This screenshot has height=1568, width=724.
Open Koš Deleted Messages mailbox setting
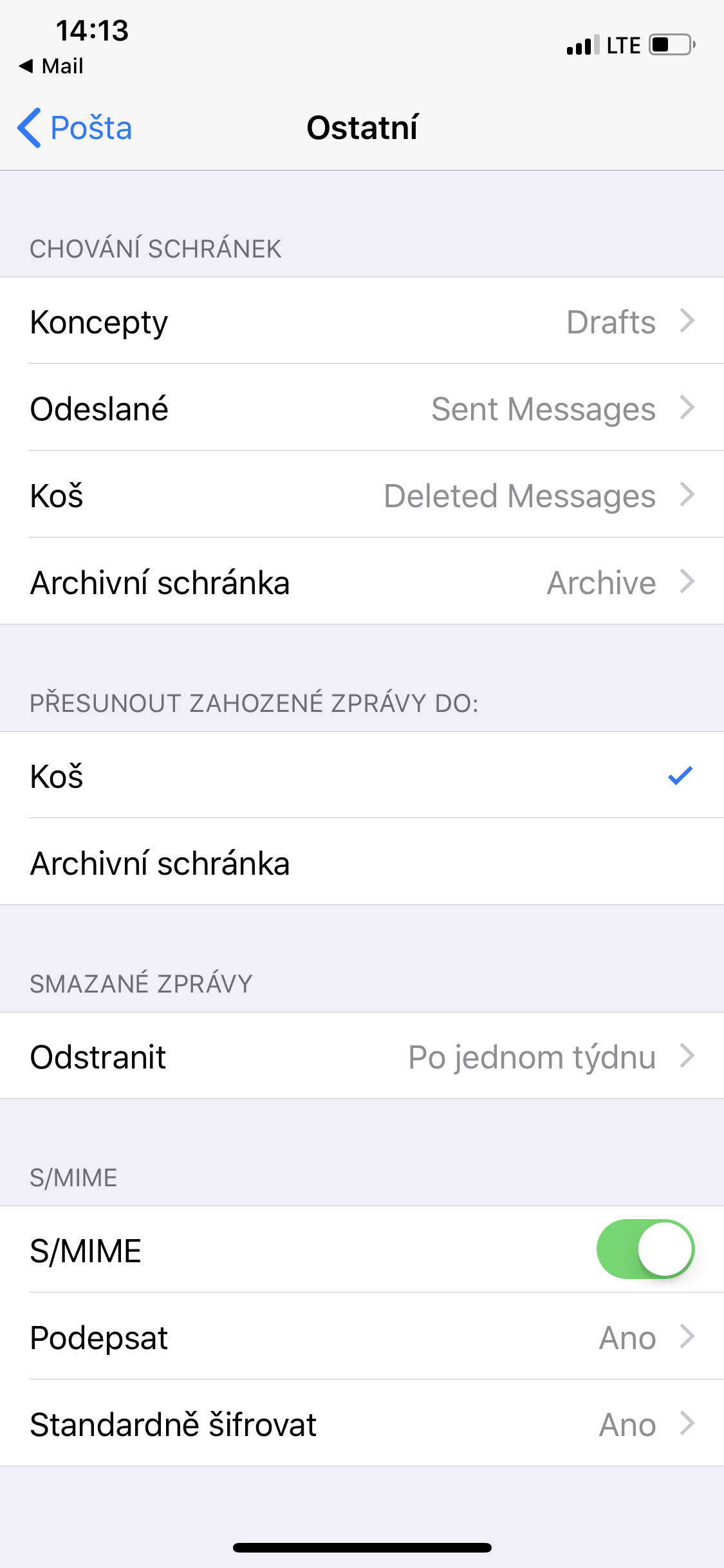(x=362, y=495)
